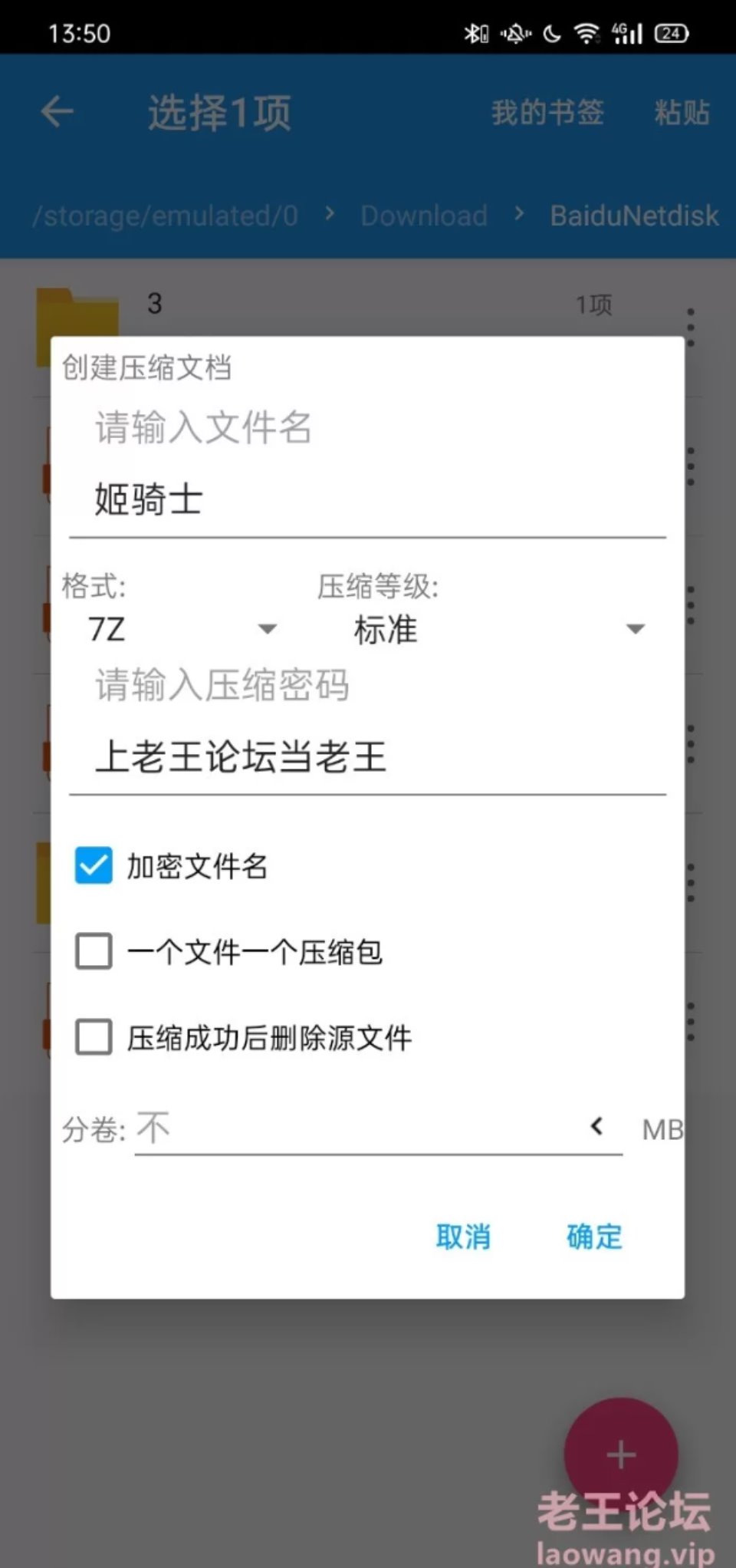Screen dimensions: 736x1568
Task: Confirm with the 确定 button
Action: pyautogui.click(x=594, y=1237)
